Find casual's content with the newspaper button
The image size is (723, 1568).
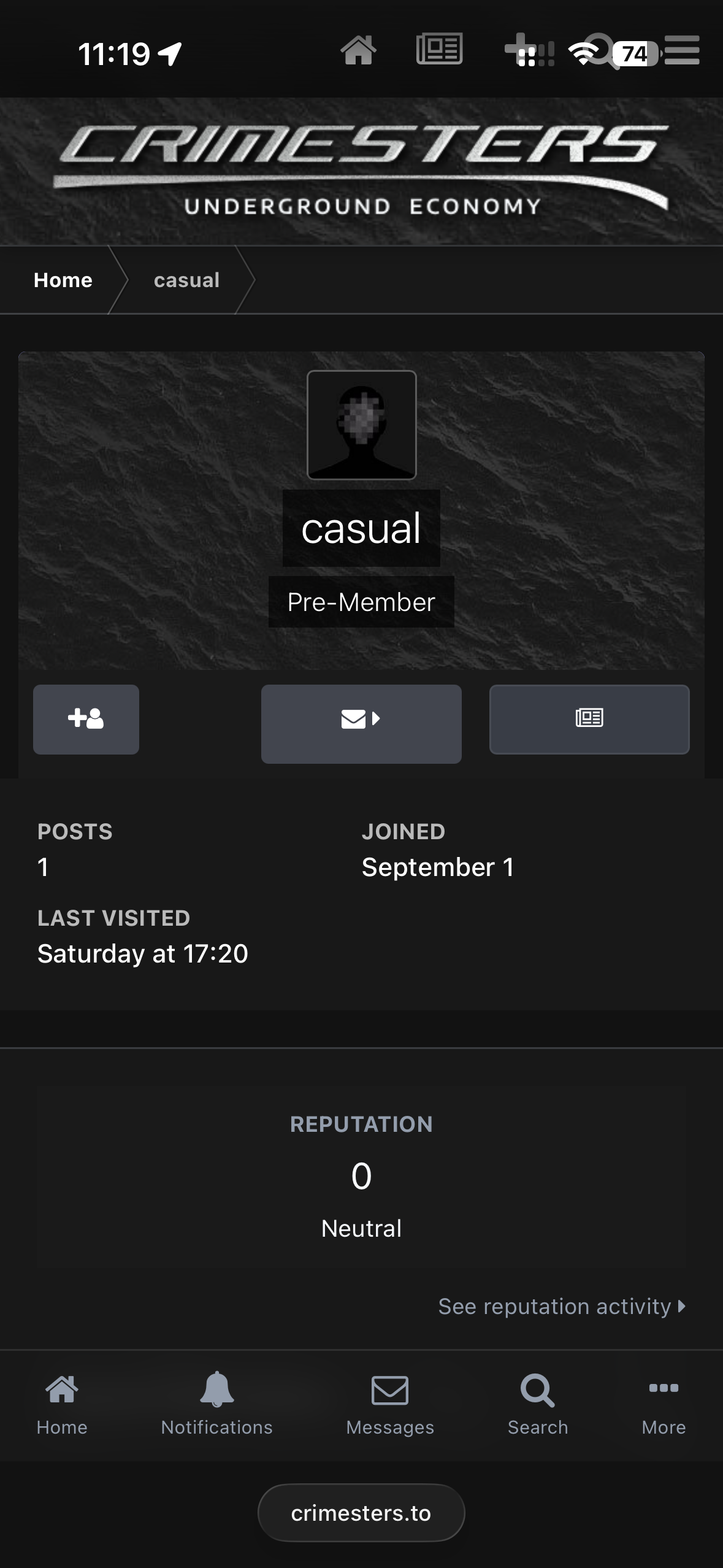tap(589, 719)
